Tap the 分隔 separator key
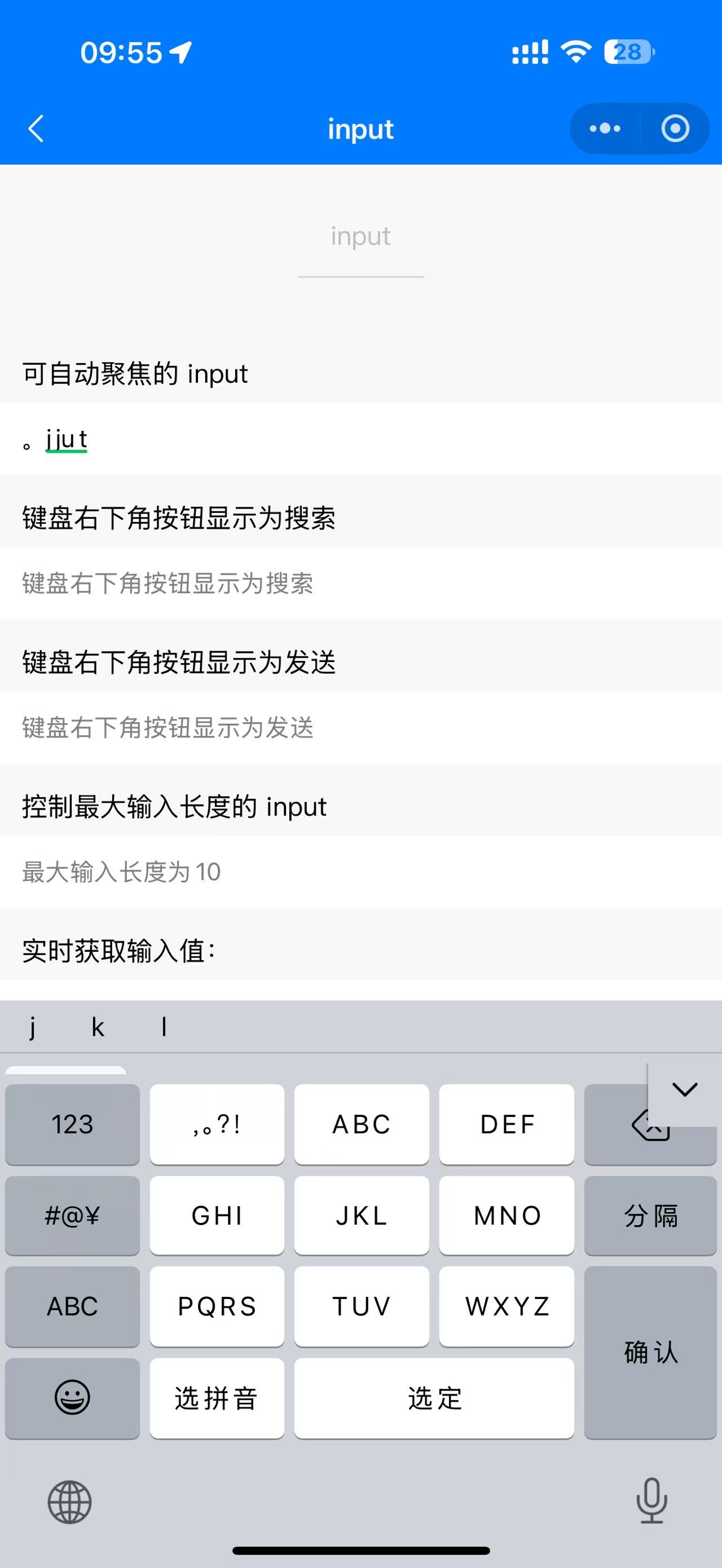 point(650,1216)
